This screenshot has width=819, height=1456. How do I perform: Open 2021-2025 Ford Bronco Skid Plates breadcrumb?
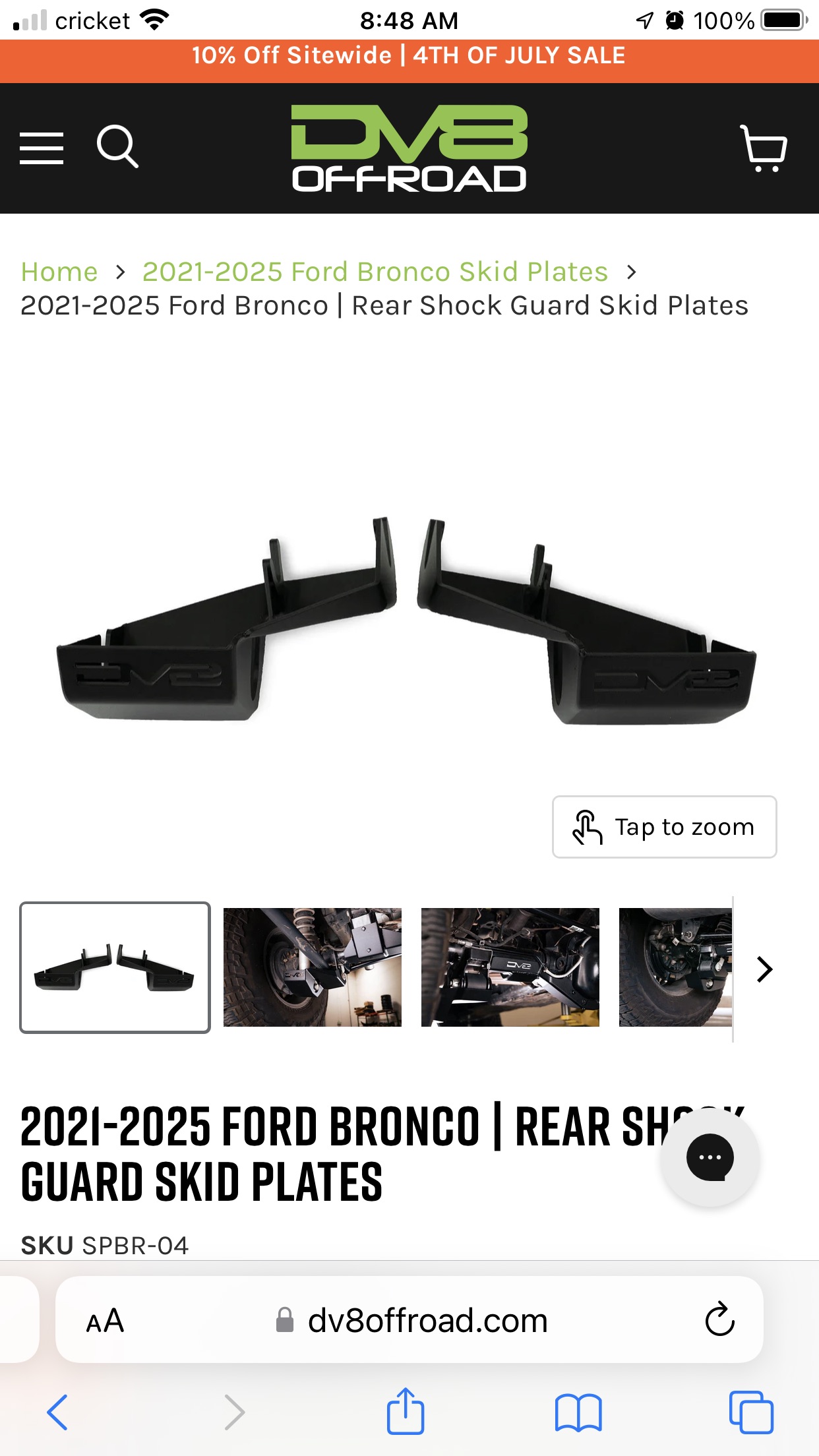tap(375, 272)
